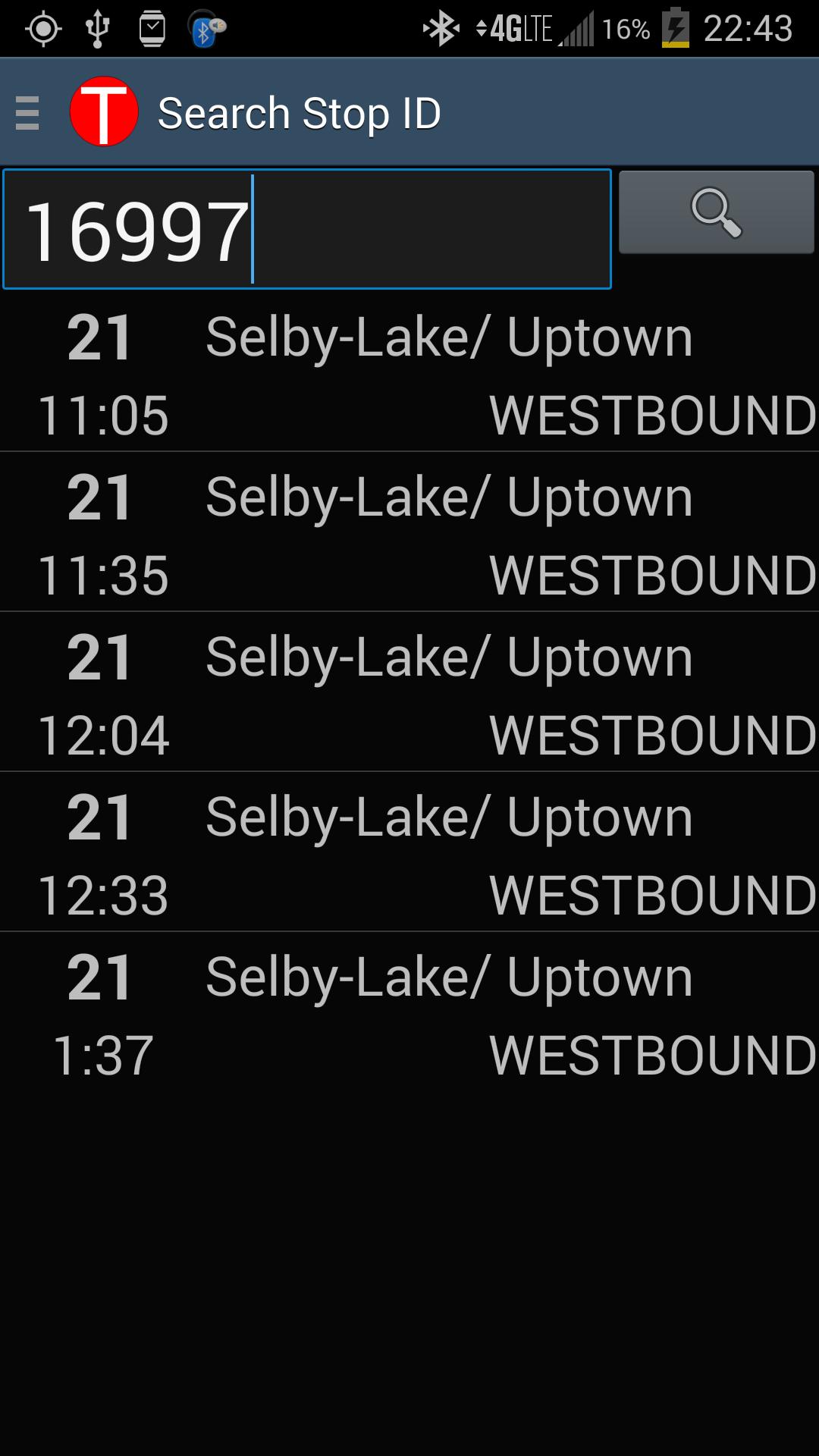Viewport: 819px width, 1456px height.
Task: Select the 11:35 westbound route 21 trip
Action: 409,535
